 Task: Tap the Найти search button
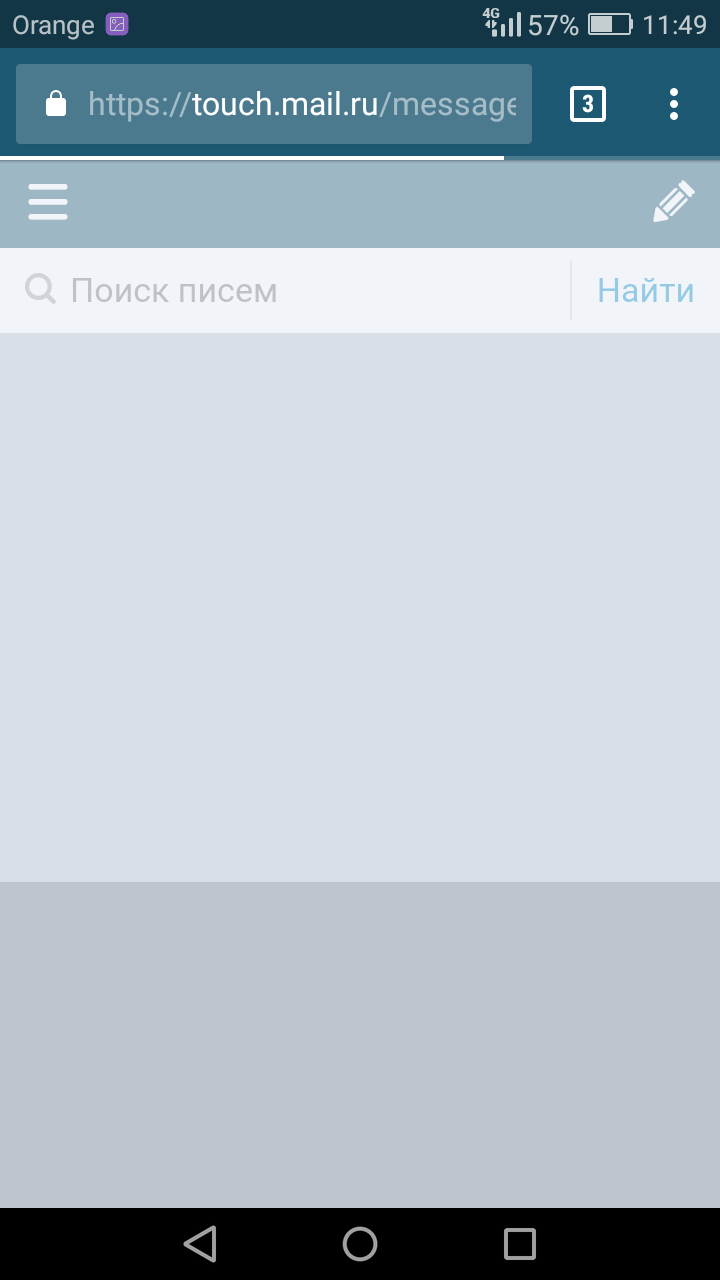click(x=646, y=291)
